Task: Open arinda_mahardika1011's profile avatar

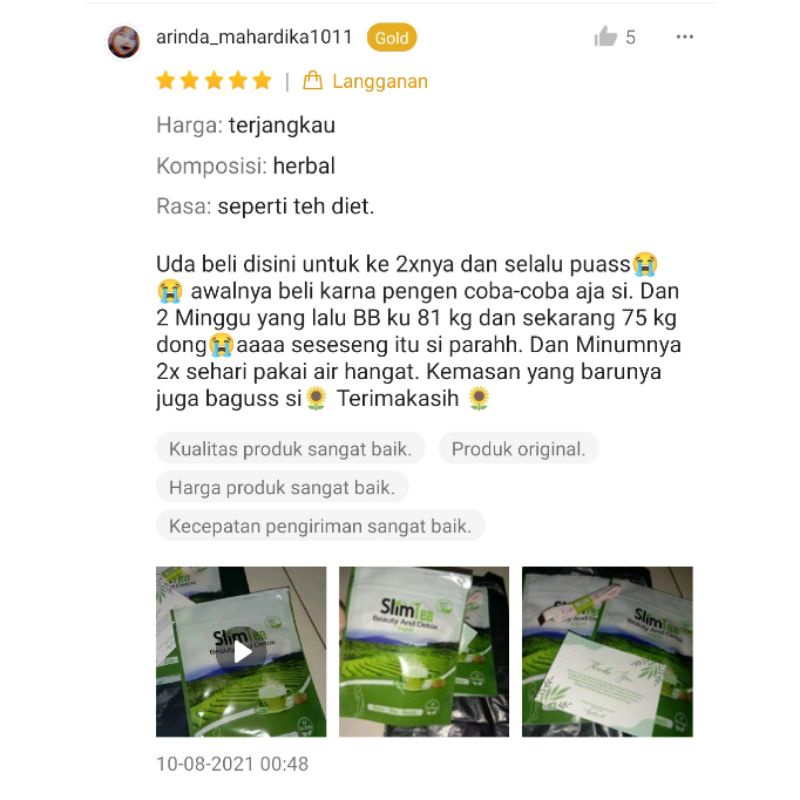Action: pyautogui.click(x=124, y=42)
